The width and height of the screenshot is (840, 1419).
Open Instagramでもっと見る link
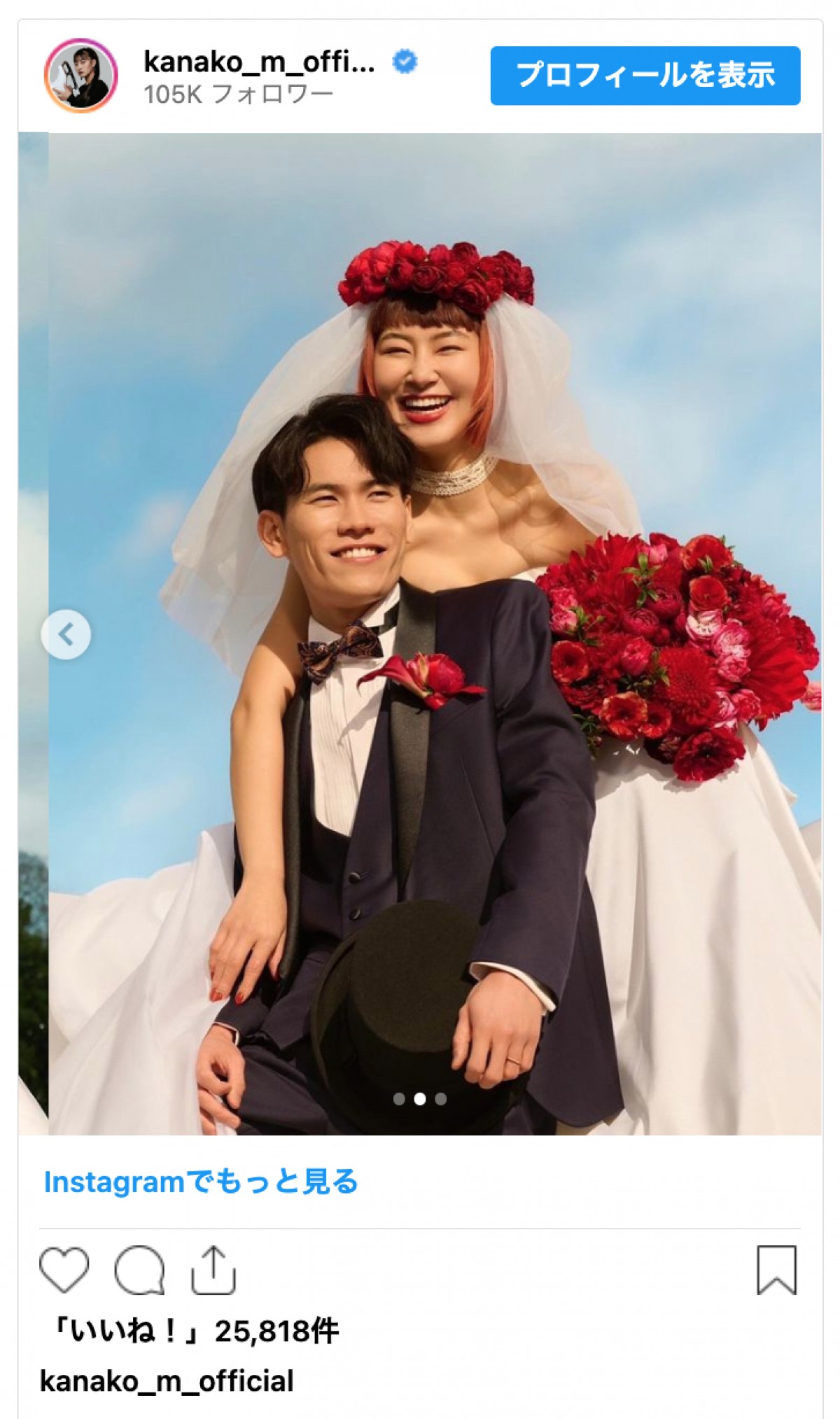[x=201, y=1182]
